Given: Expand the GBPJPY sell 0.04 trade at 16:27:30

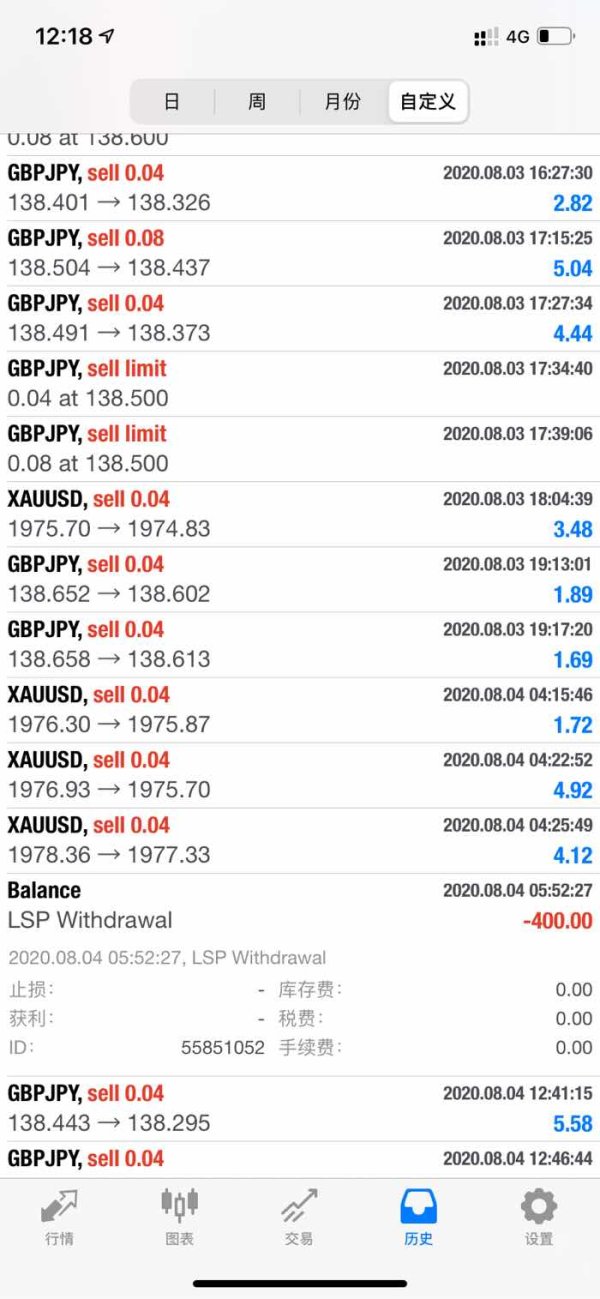Looking at the screenshot, I should (x=300, y=188).
